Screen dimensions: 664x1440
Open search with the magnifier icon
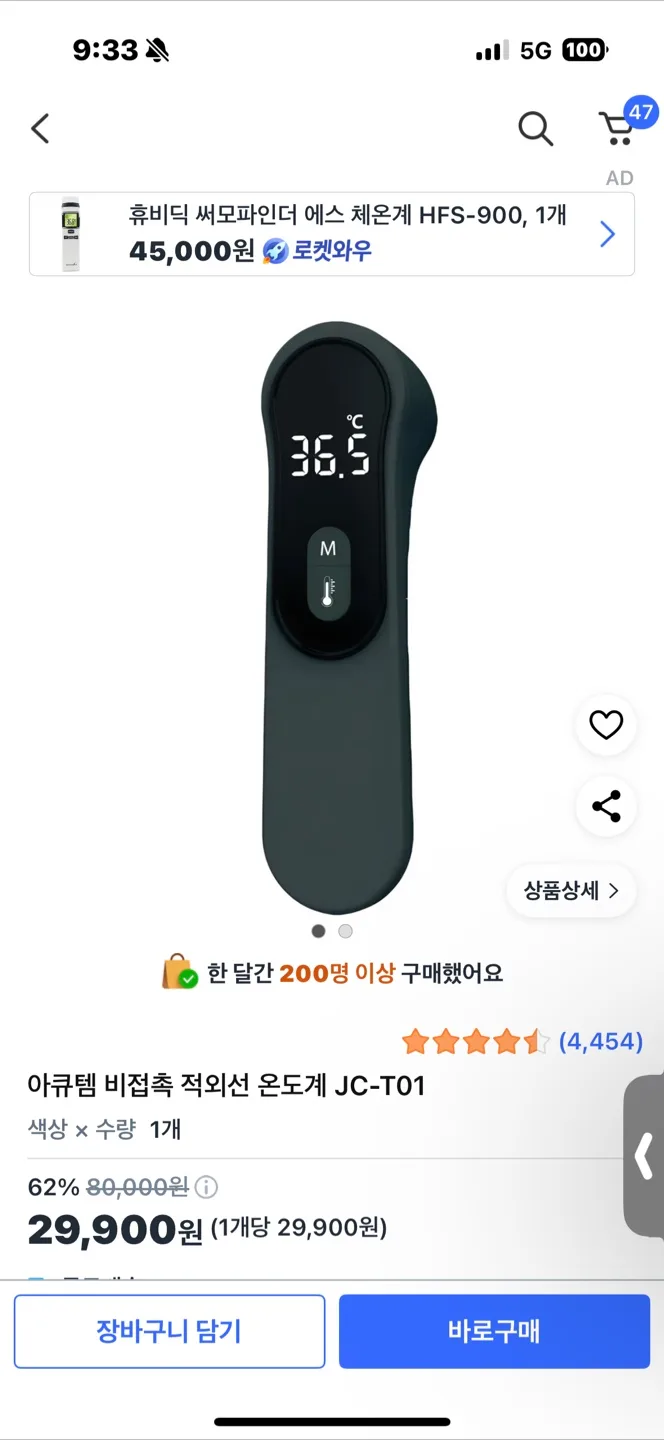coord(535,128)
